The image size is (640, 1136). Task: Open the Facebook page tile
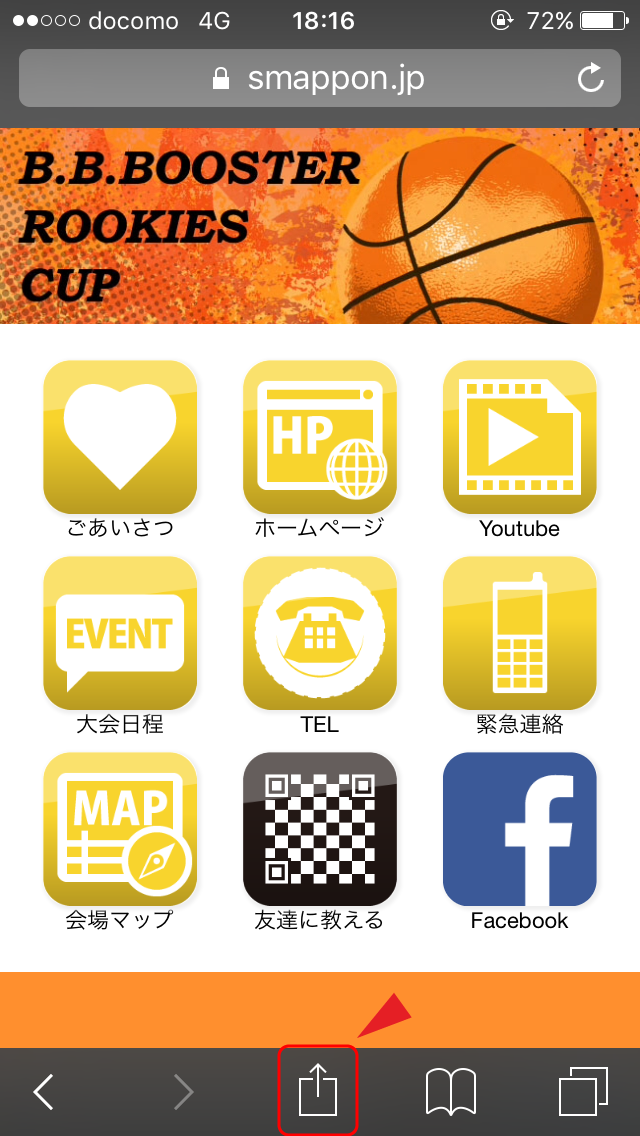(520, 829)
